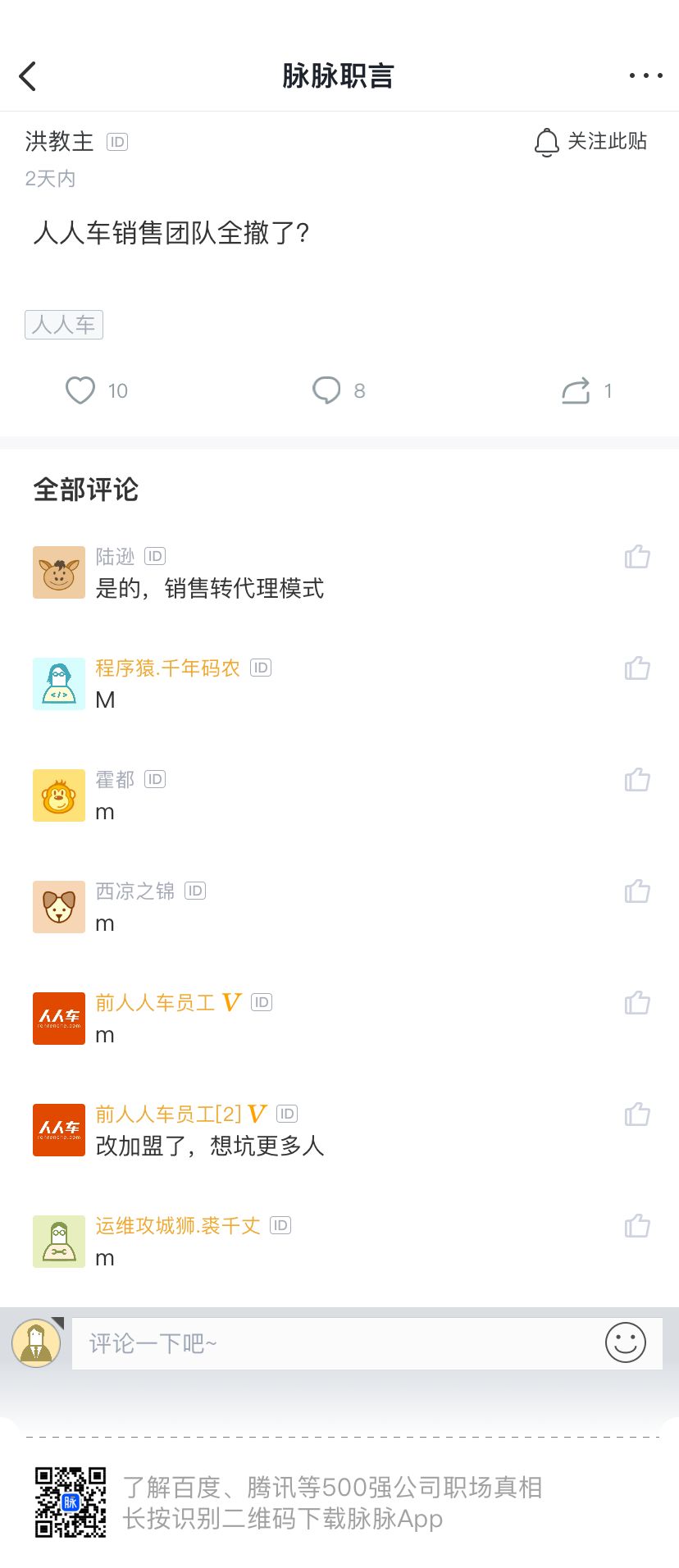
Task: Tap the 人人车 logo avatar on a comment
Action: click(58, 1018)
